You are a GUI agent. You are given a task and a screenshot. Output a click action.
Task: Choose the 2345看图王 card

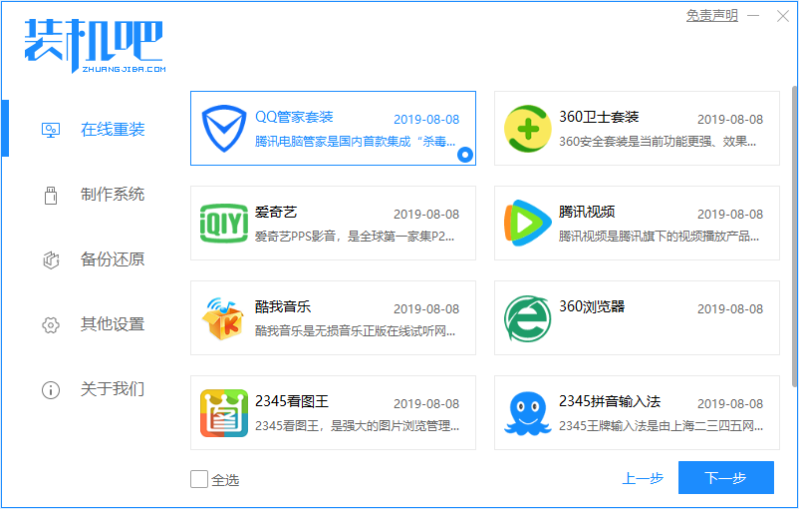click(x=332, y=413)
